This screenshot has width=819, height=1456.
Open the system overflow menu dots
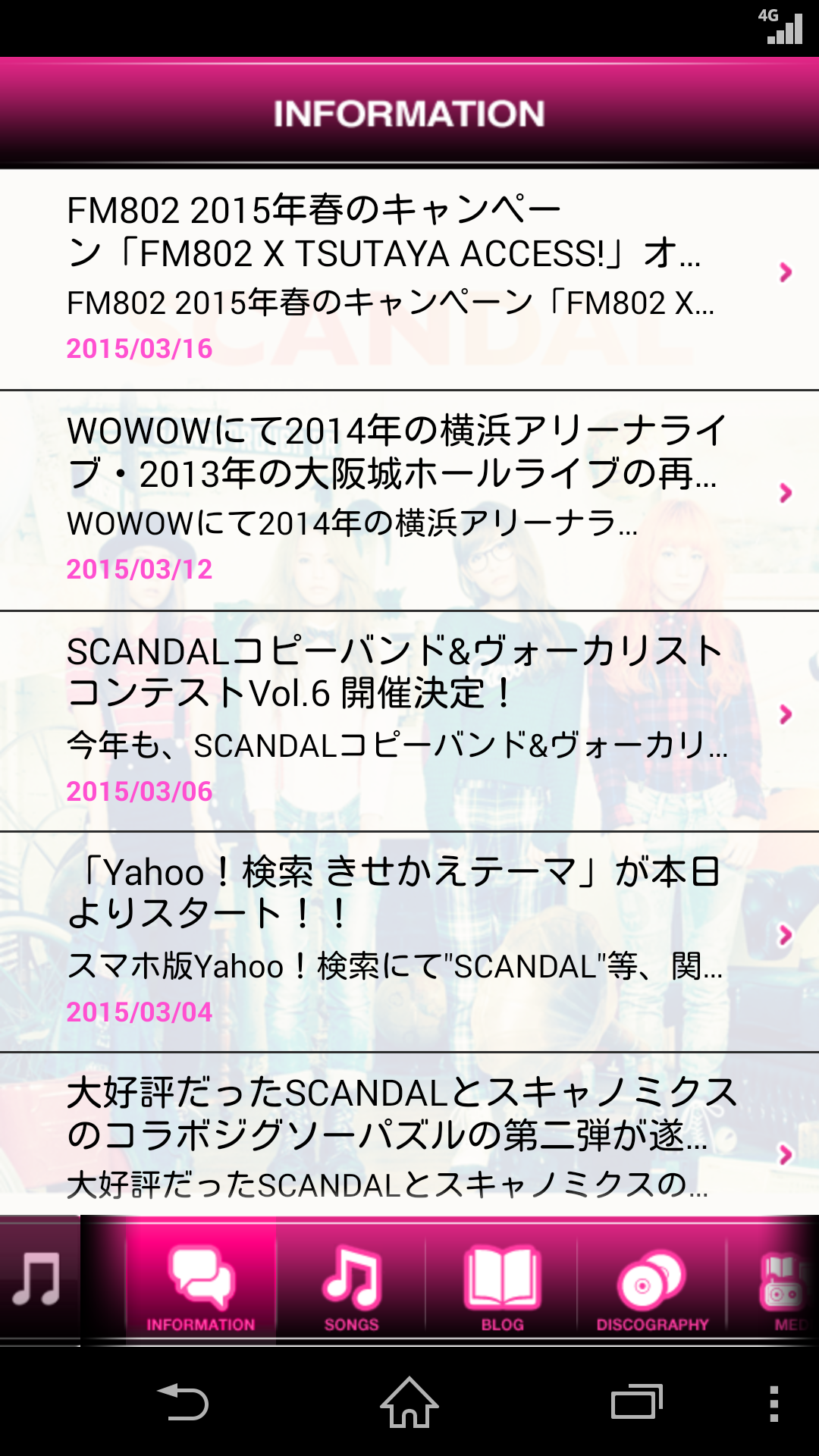pyautogui.click(x=773, y=1403)
